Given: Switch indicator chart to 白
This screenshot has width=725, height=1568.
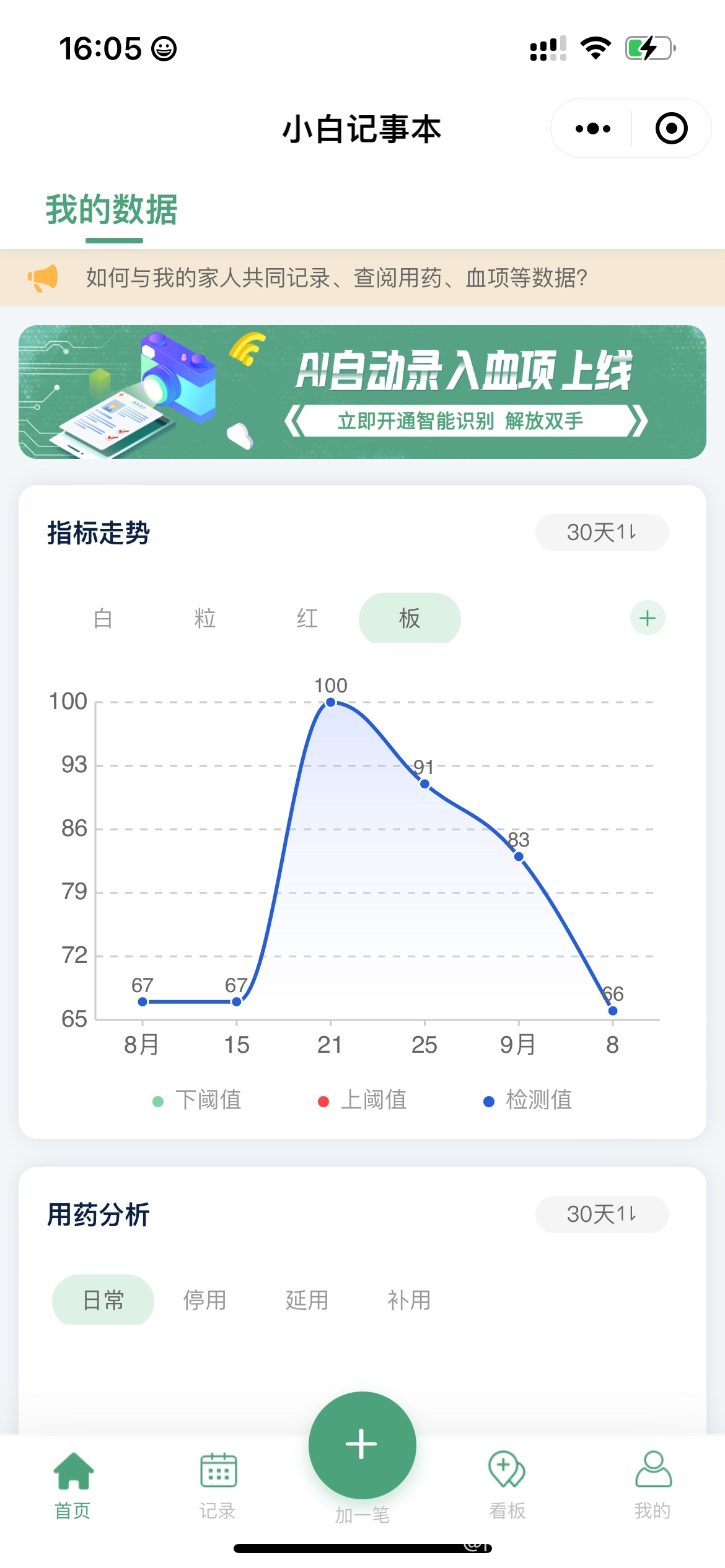Looking at the screenshot, I should point(103,618).
